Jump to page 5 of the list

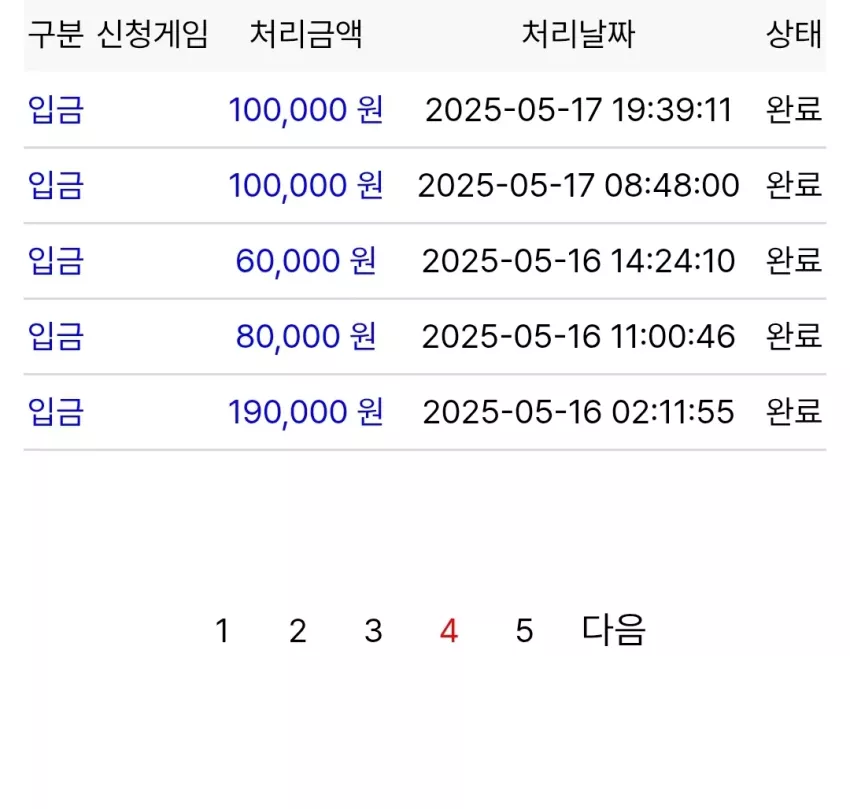[x=524, y=631]
